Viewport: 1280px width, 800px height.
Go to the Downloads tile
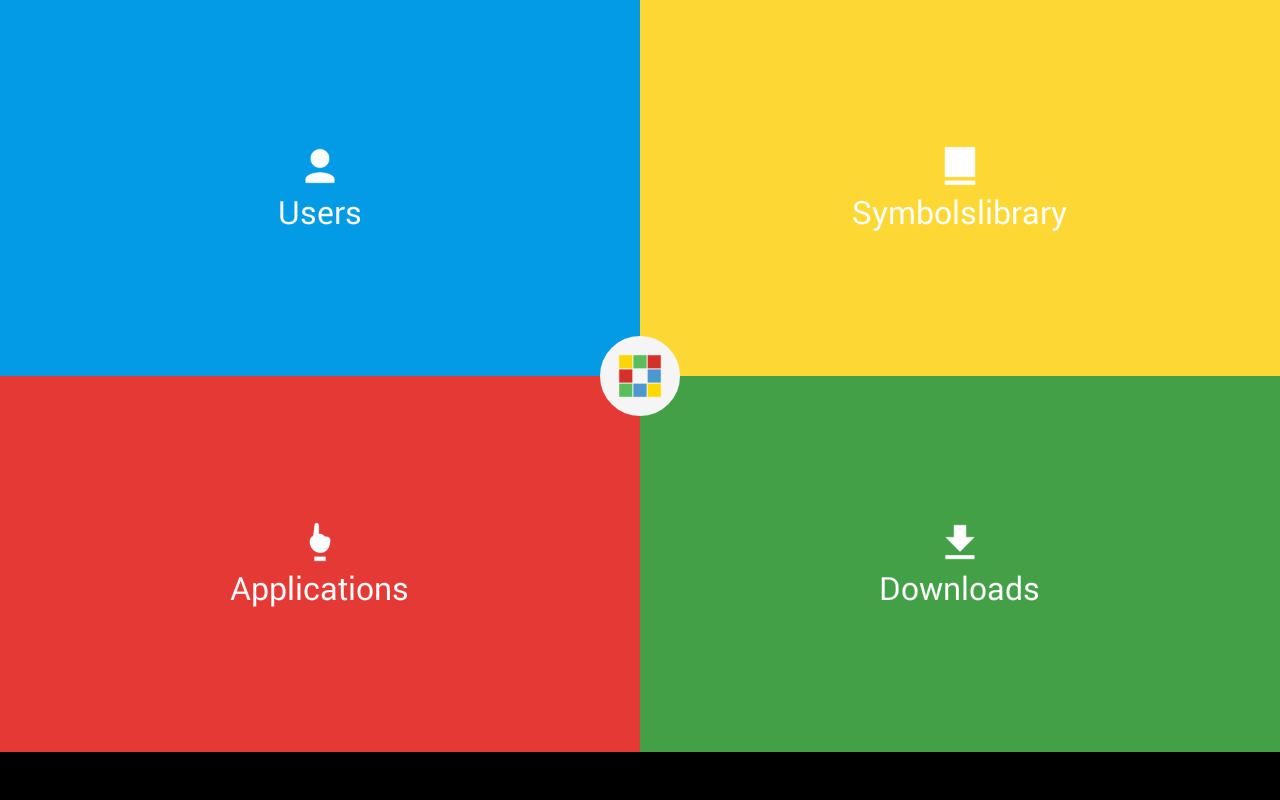959,565
